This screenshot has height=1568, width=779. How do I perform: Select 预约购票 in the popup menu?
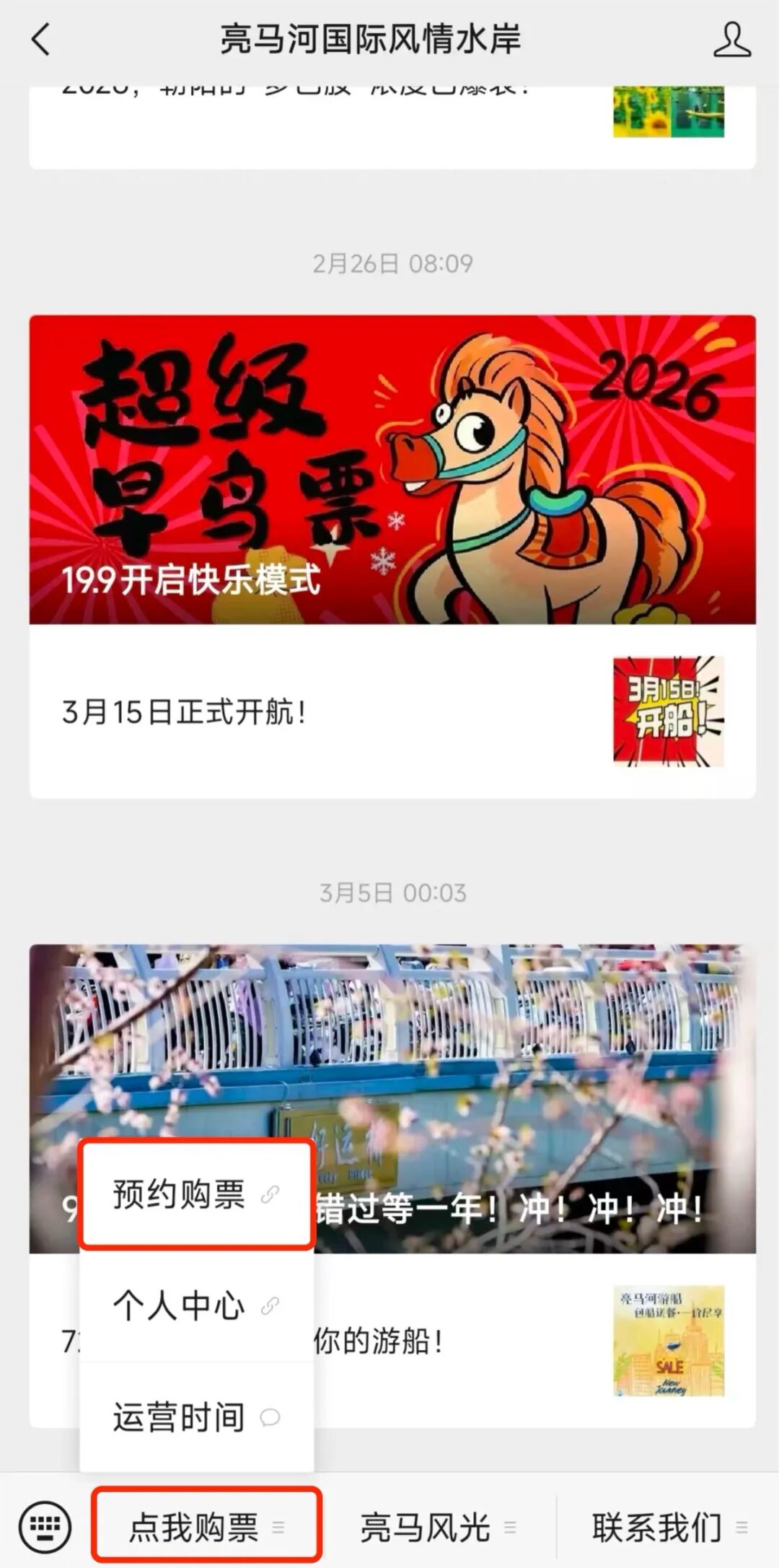pyautogui.click(x=196, y=1194)
